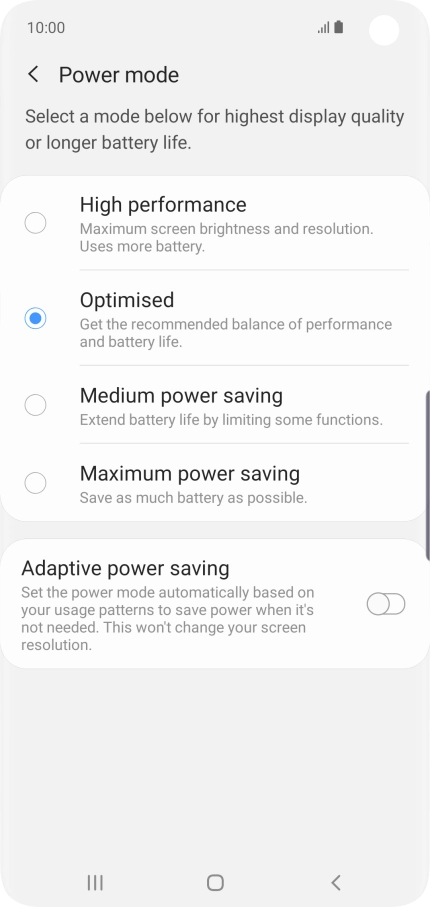The image size is (430, 907).
Task: Switch to Maximum power saving
Action: pos(215,483)
